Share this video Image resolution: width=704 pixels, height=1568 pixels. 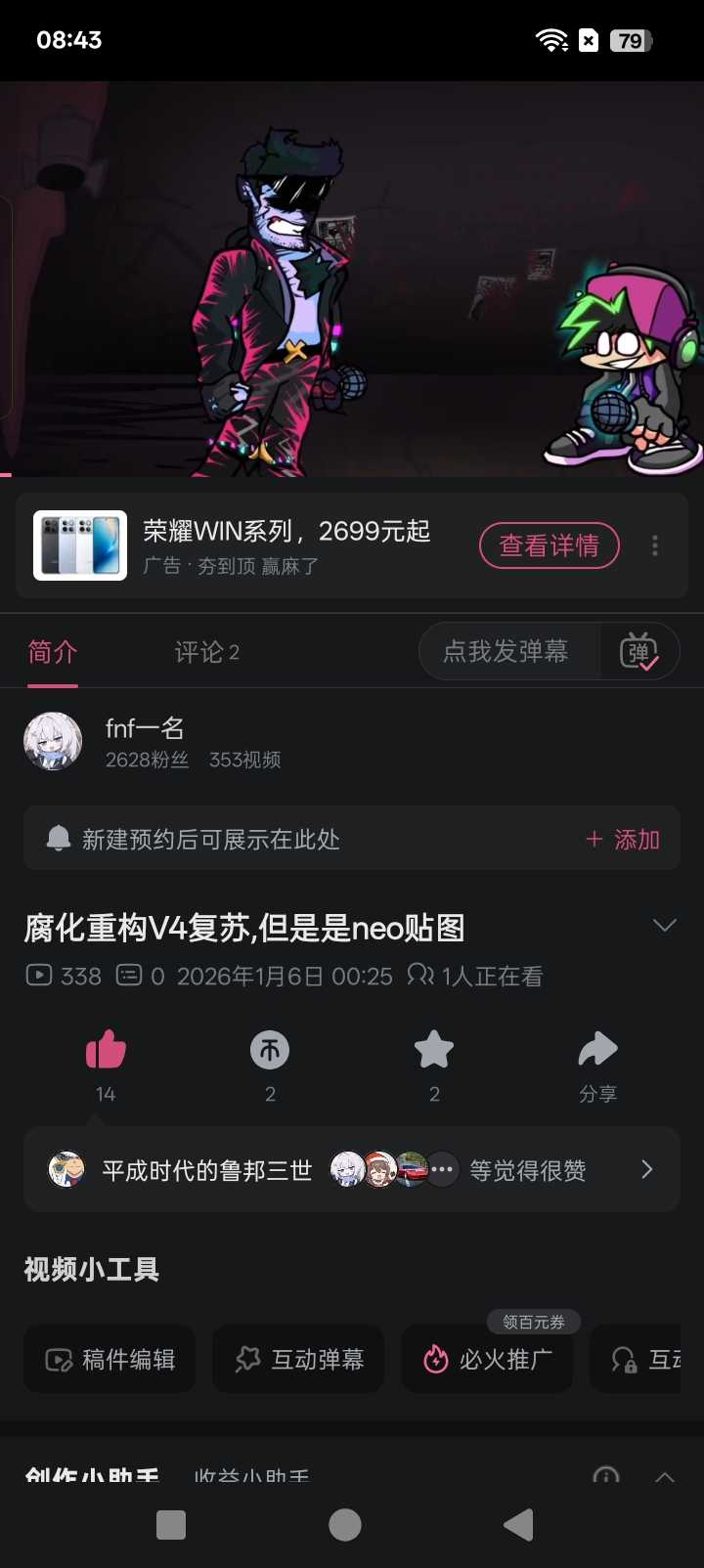point(597,1051)
